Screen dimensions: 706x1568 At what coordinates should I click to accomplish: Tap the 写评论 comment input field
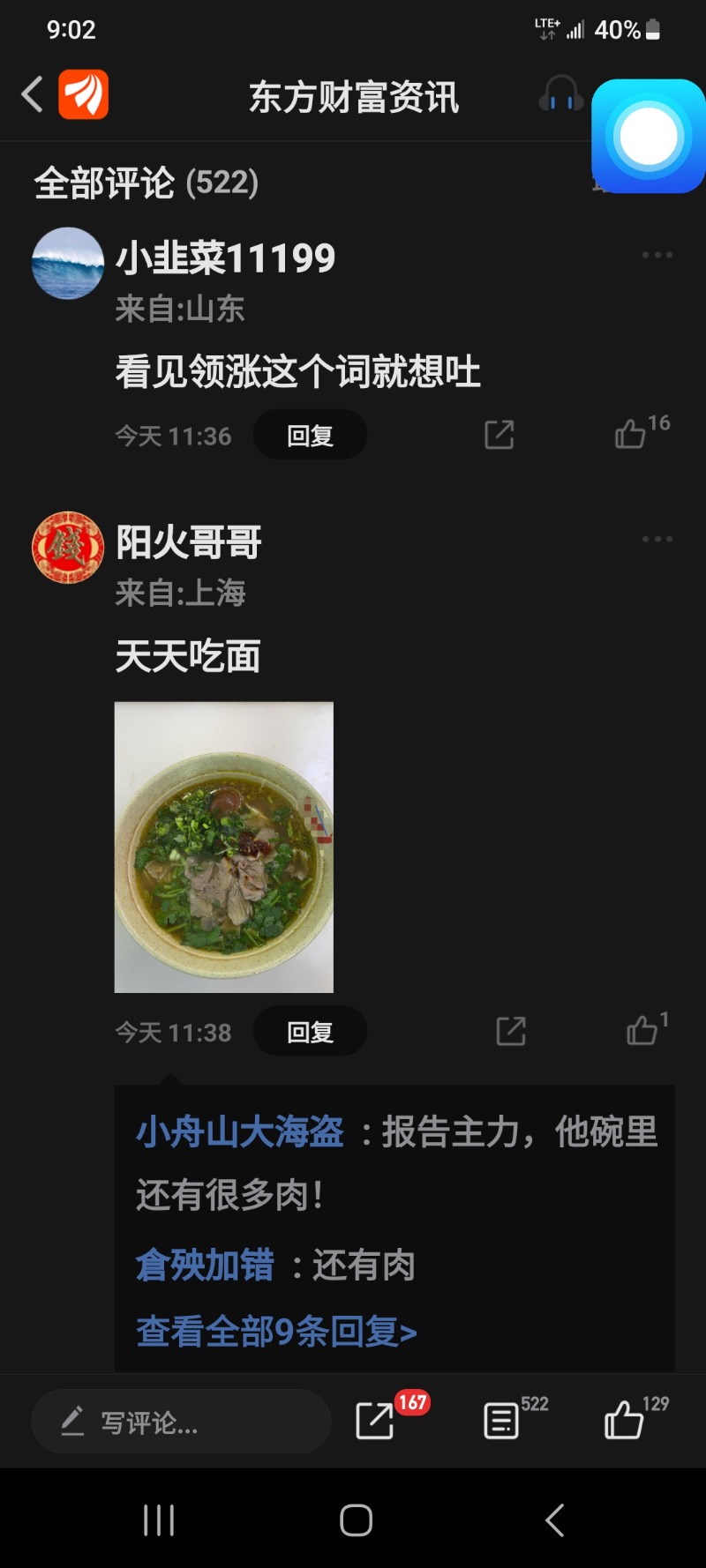coord(181,1422)
